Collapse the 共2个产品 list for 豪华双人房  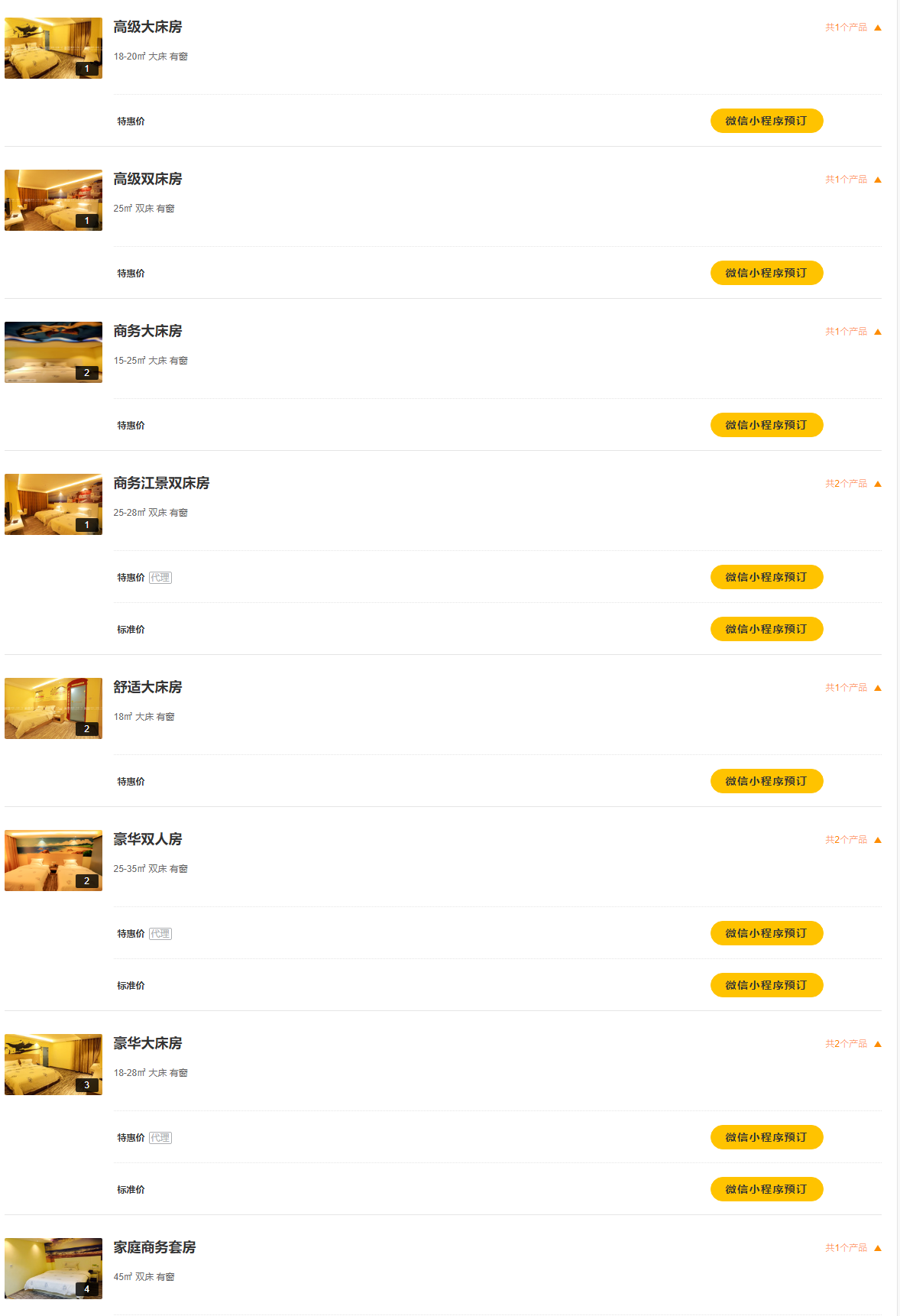click(853, 840)
